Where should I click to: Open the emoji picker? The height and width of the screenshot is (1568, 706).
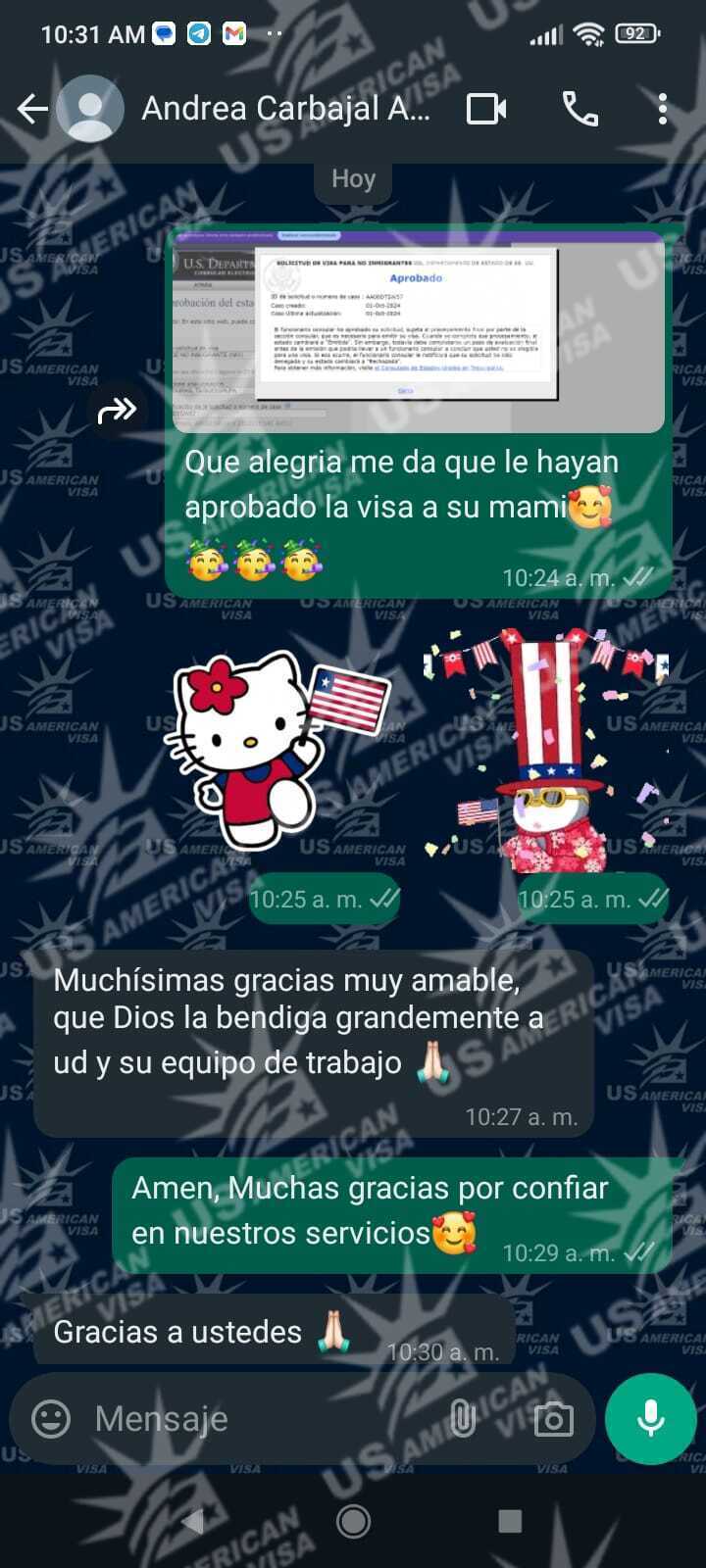51,1418
